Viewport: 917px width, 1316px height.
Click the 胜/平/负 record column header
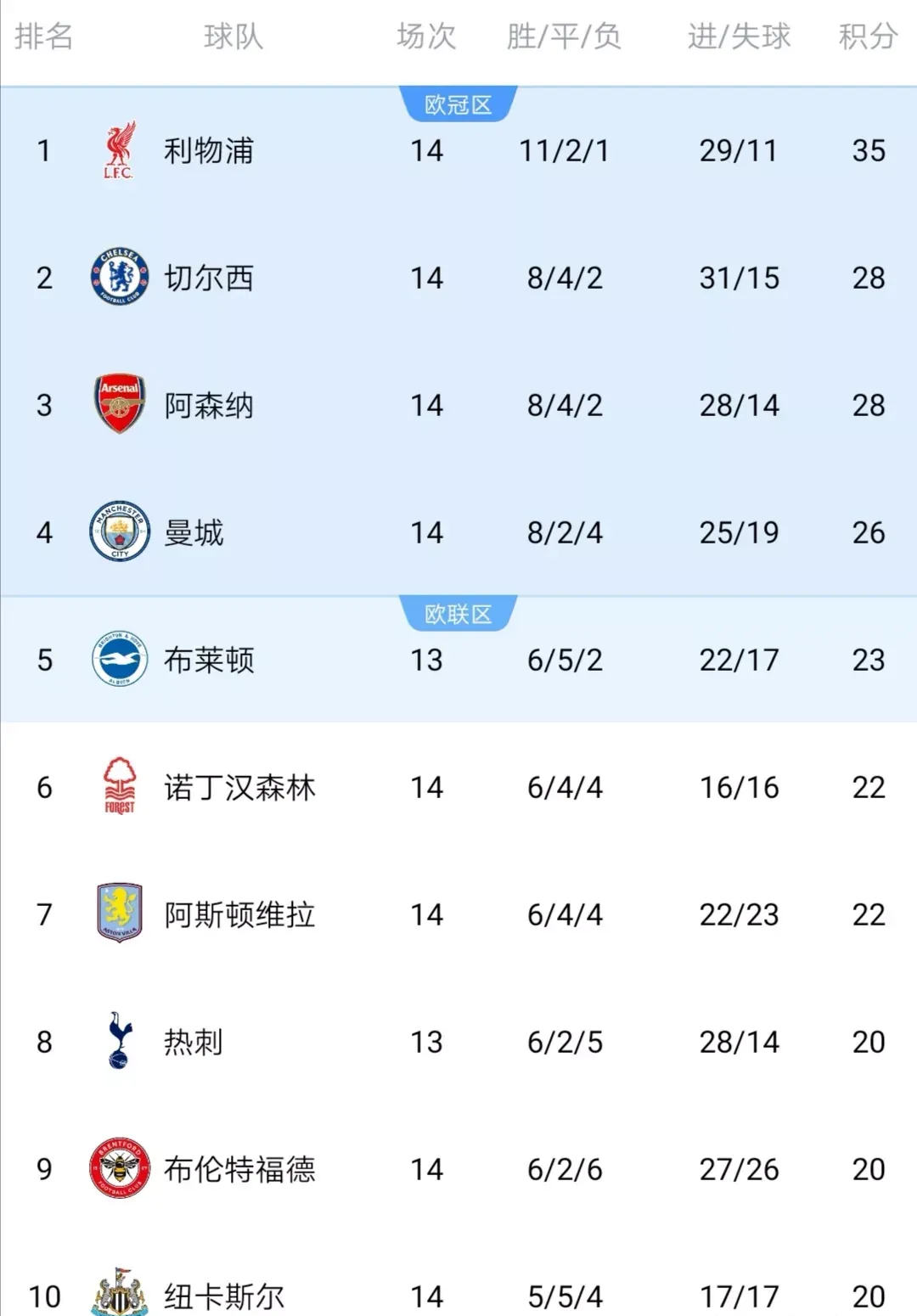tap(565, 36)
